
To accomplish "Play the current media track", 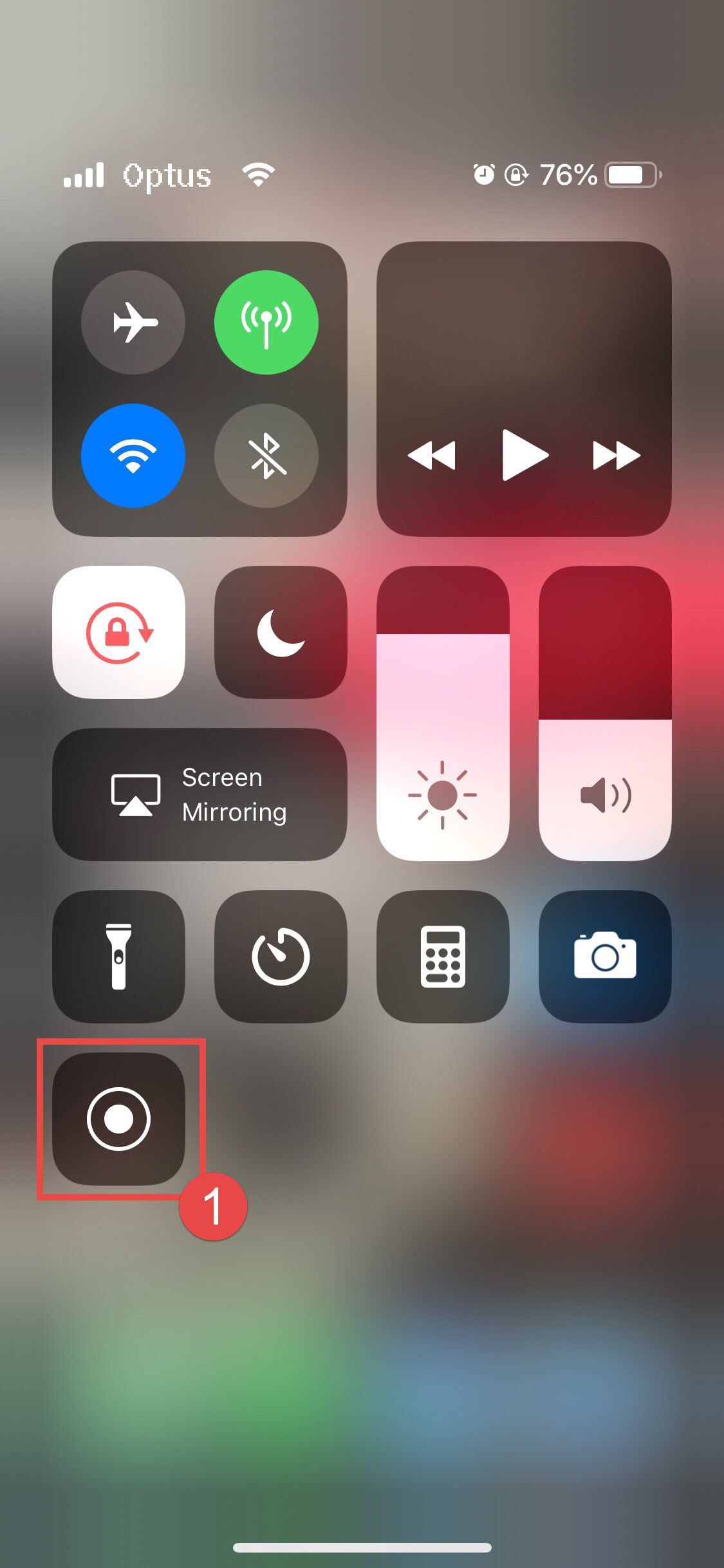I will [524, 455].
